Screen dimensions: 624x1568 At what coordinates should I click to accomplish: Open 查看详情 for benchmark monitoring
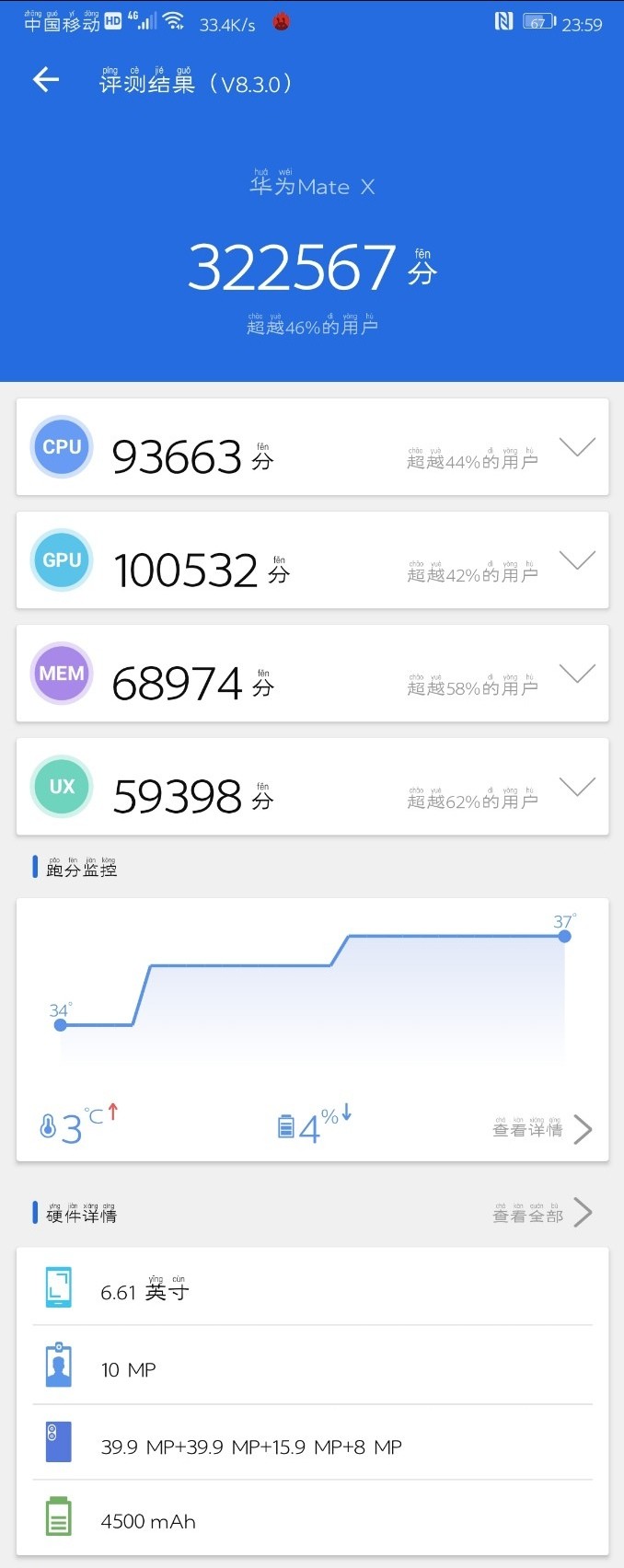(541, 1129)
